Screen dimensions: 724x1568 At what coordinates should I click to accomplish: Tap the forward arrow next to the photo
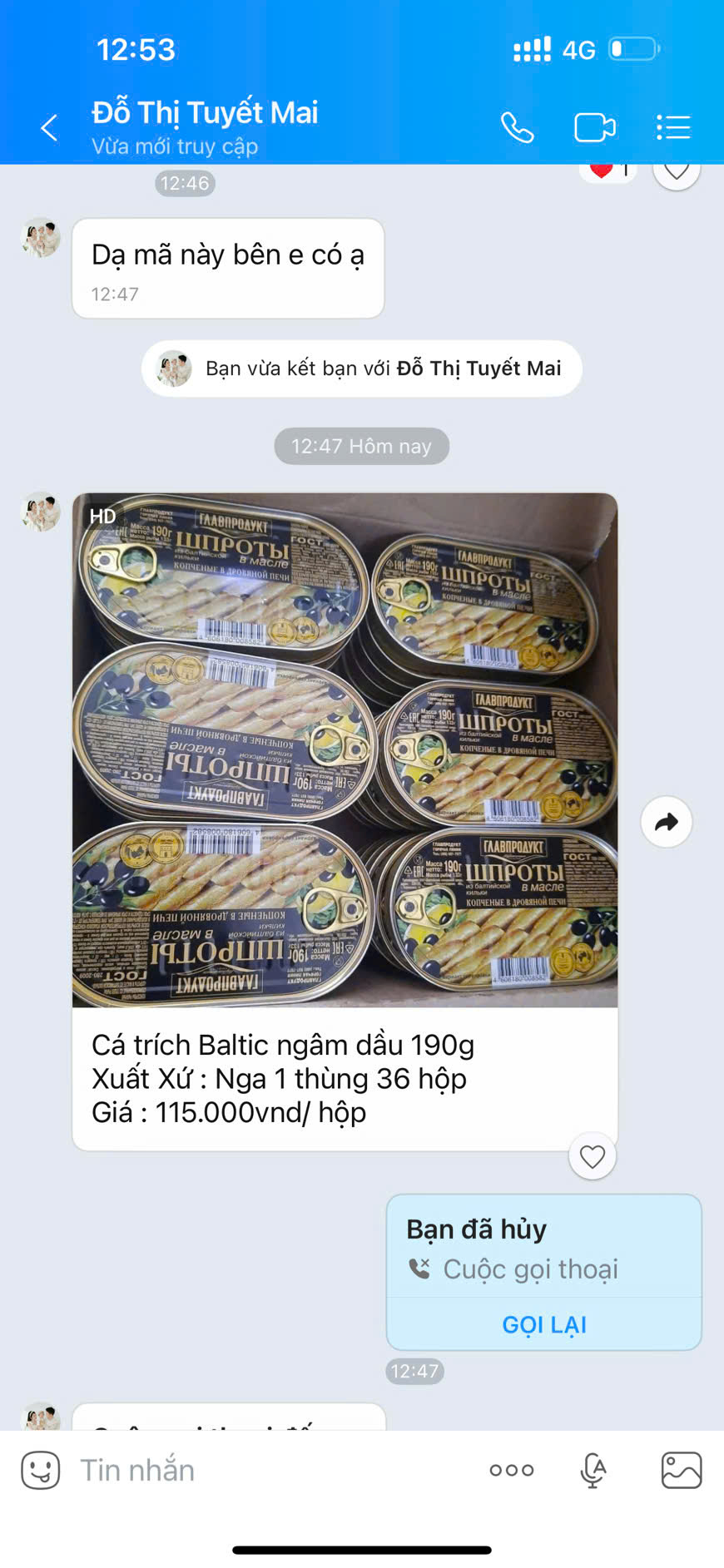coord(666,822)
